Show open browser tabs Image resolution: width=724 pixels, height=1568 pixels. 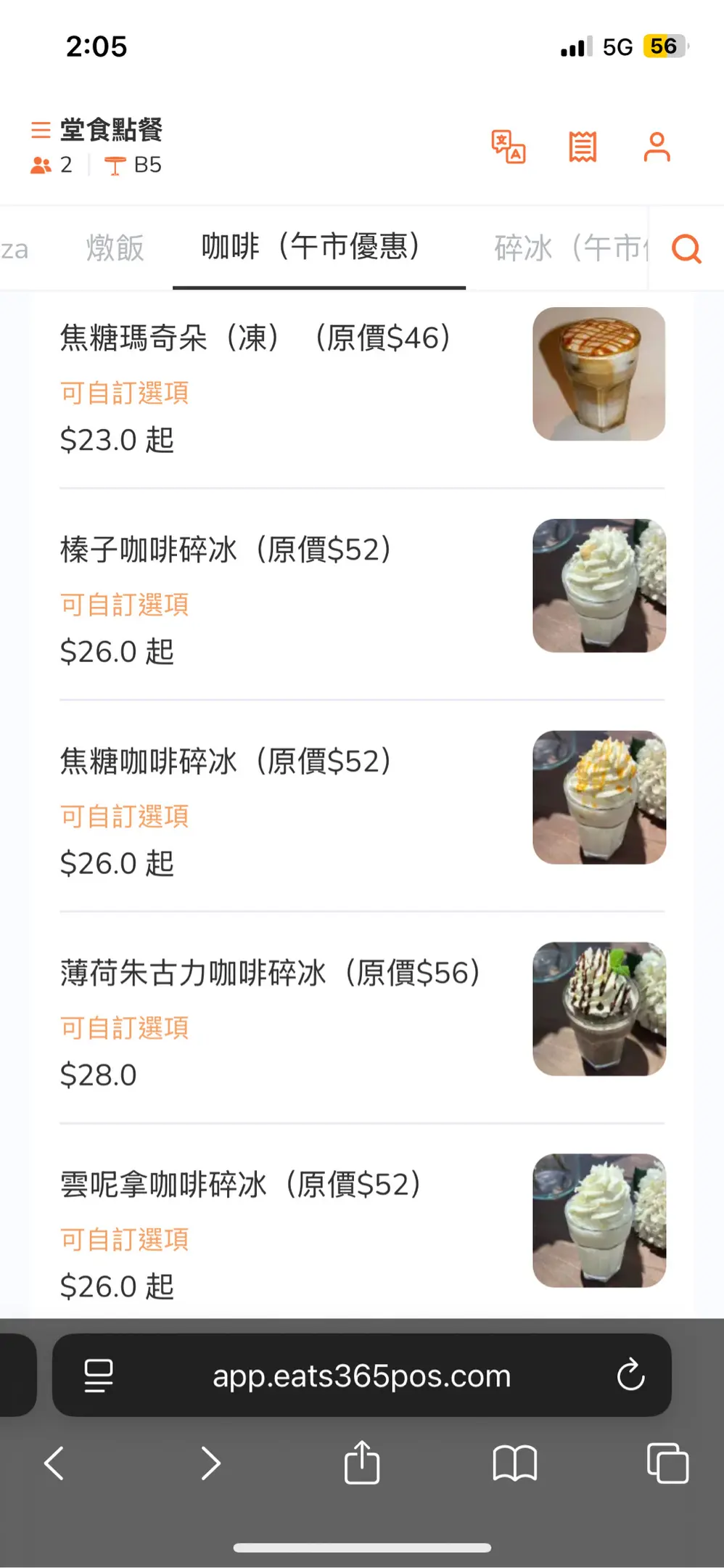pyautogui.click(x=667, y=1463)
